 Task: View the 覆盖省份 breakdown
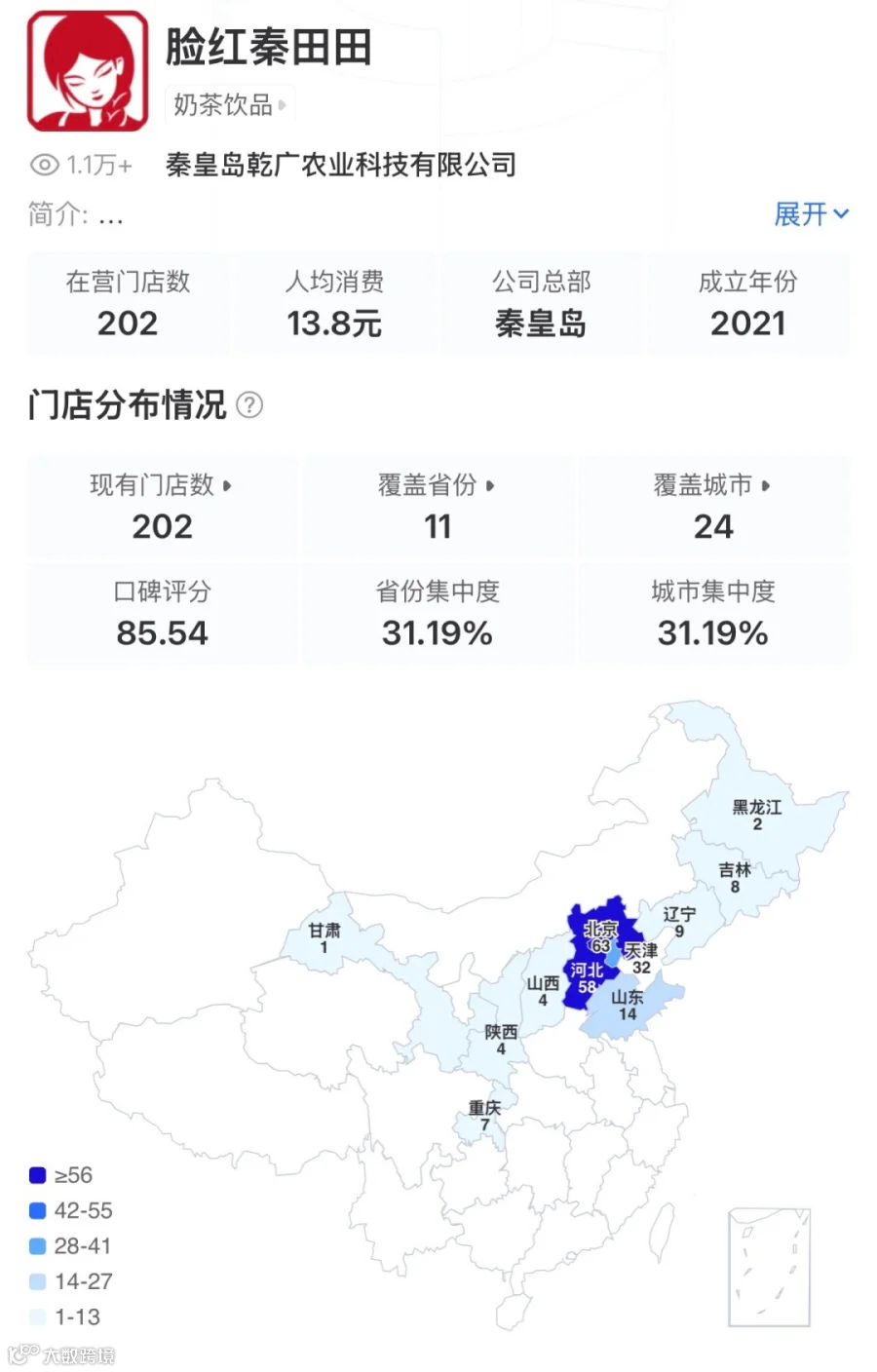pyautogui.click(x=437, y=484)
